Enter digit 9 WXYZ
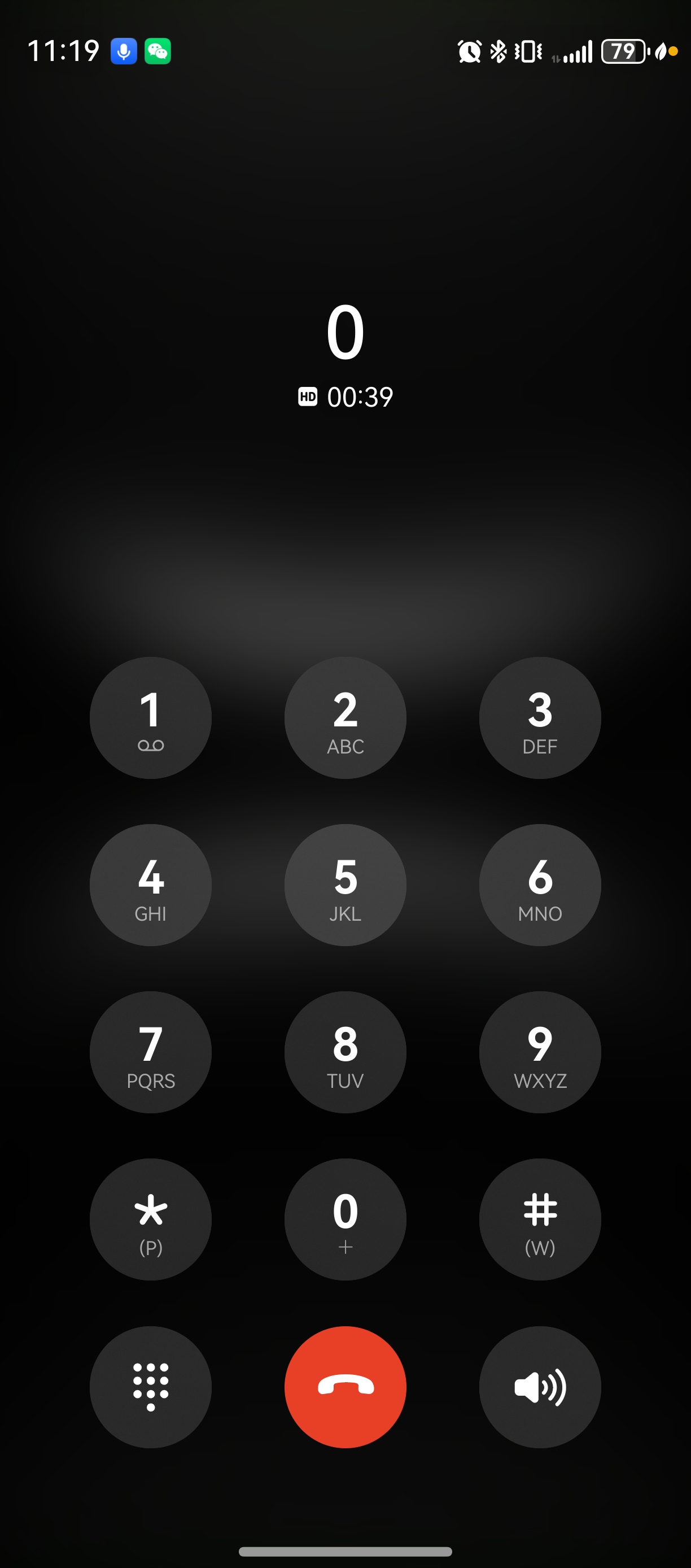Viewport: 691px width, 1568px height. click(540, 1052)
